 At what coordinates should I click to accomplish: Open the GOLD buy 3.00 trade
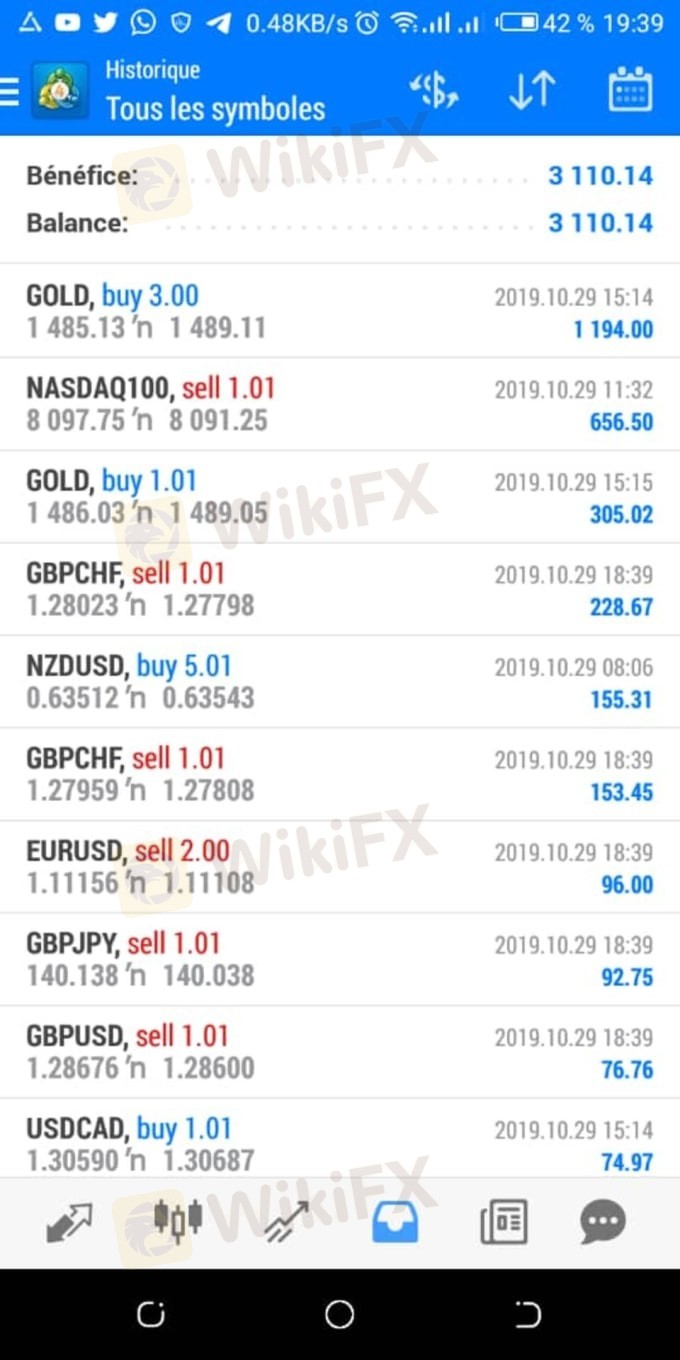pyautogui.click(x=340, y=311)
